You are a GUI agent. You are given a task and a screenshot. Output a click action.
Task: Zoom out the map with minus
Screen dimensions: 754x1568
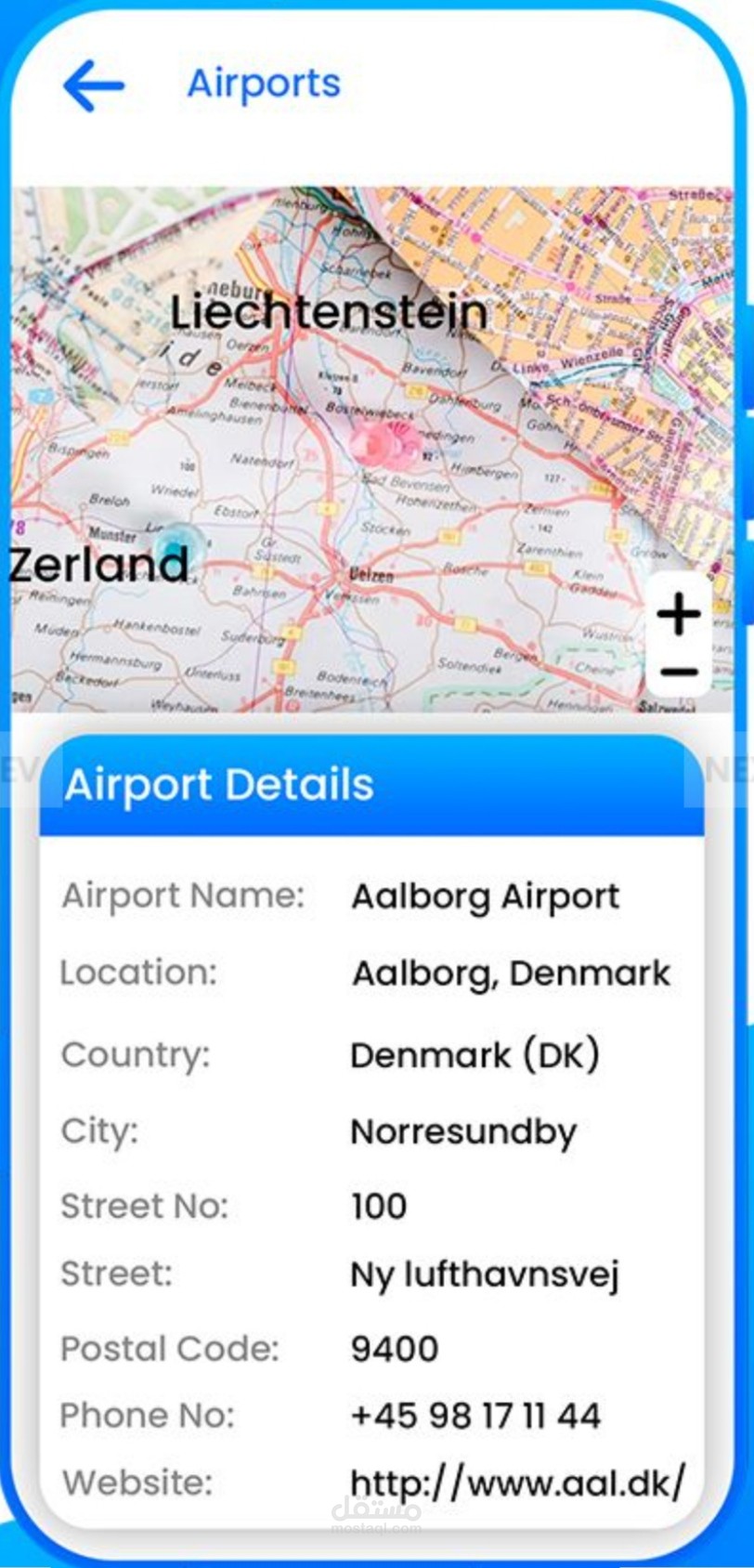point(679,671)
